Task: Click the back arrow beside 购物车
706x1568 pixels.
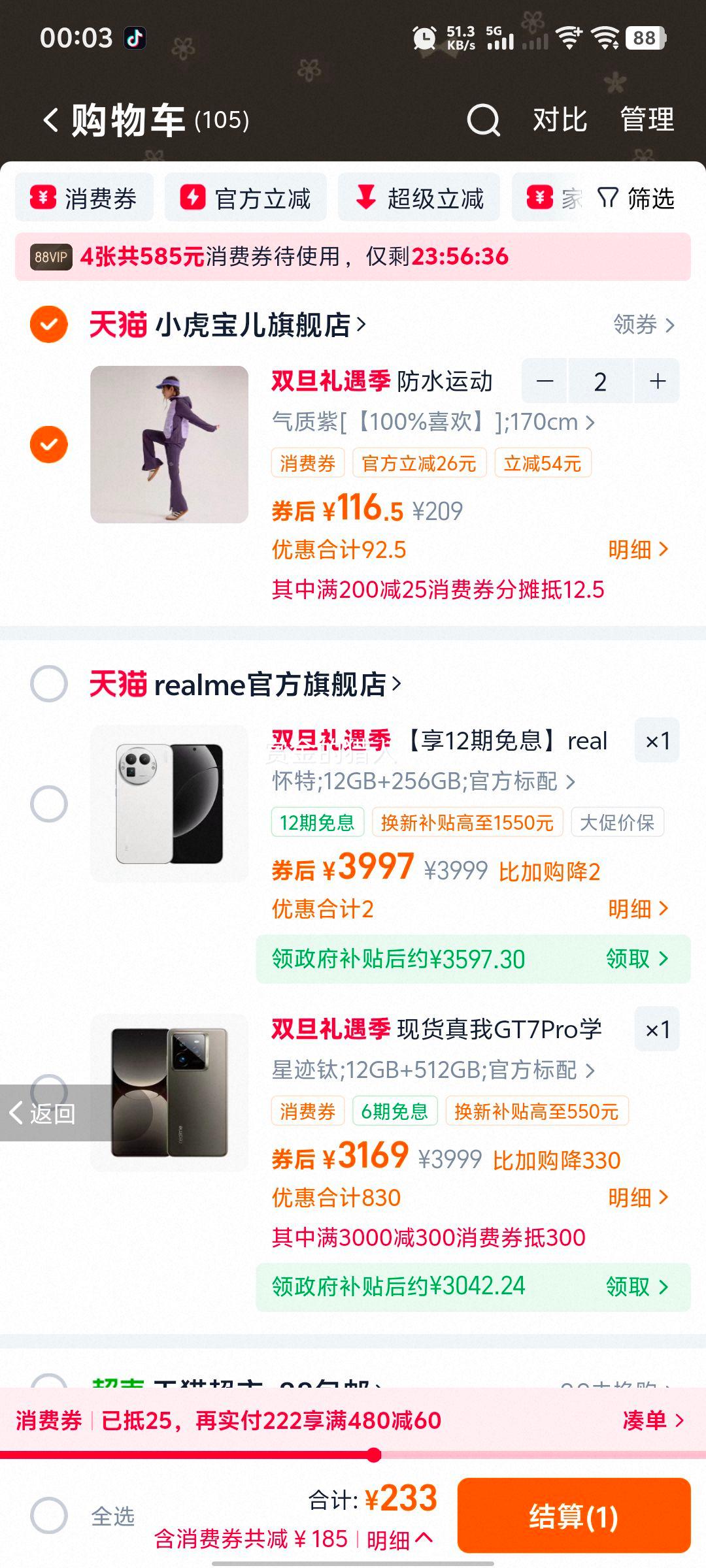Action: coord(49,120)
